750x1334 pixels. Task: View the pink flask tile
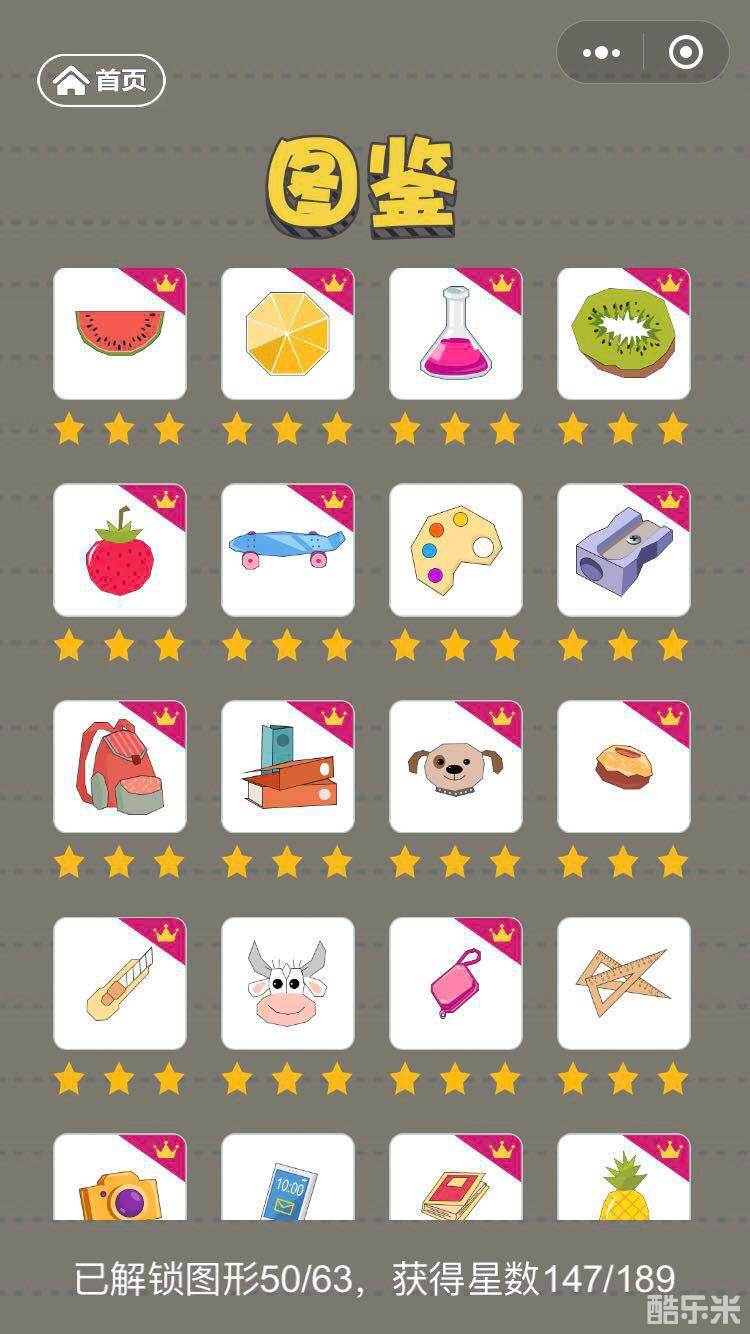[x=456, y=333]
